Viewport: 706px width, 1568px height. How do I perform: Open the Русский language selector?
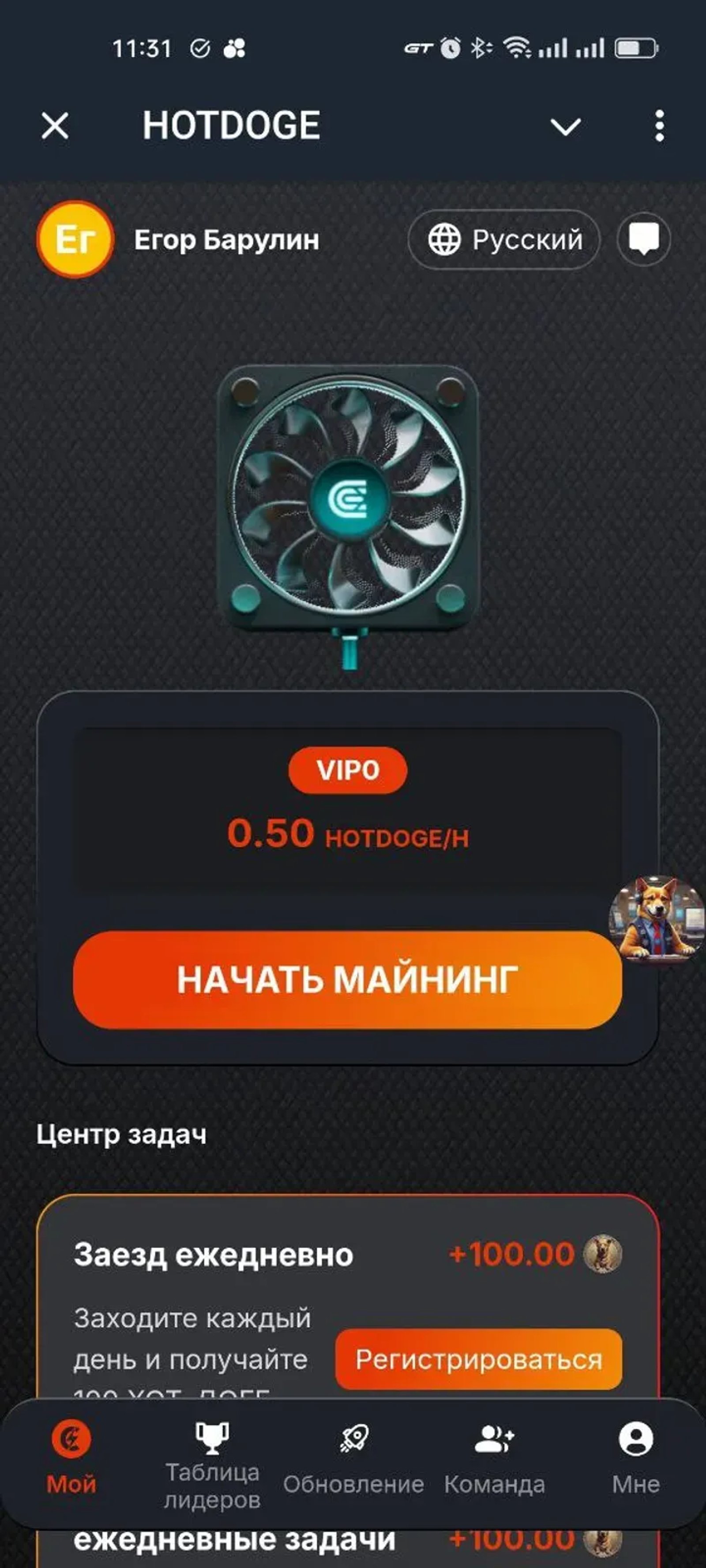(x=505, y=239)
